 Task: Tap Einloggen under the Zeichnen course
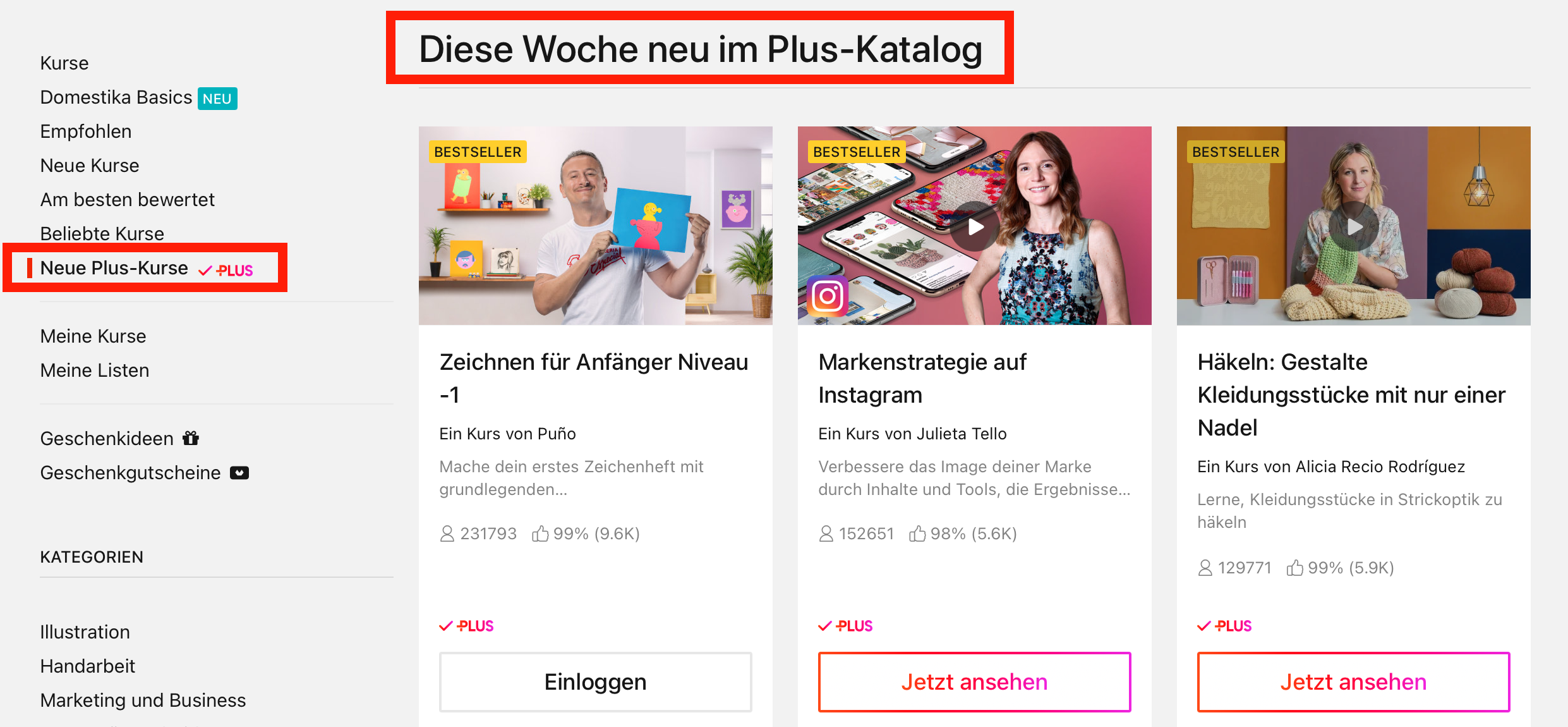point(595,682)
